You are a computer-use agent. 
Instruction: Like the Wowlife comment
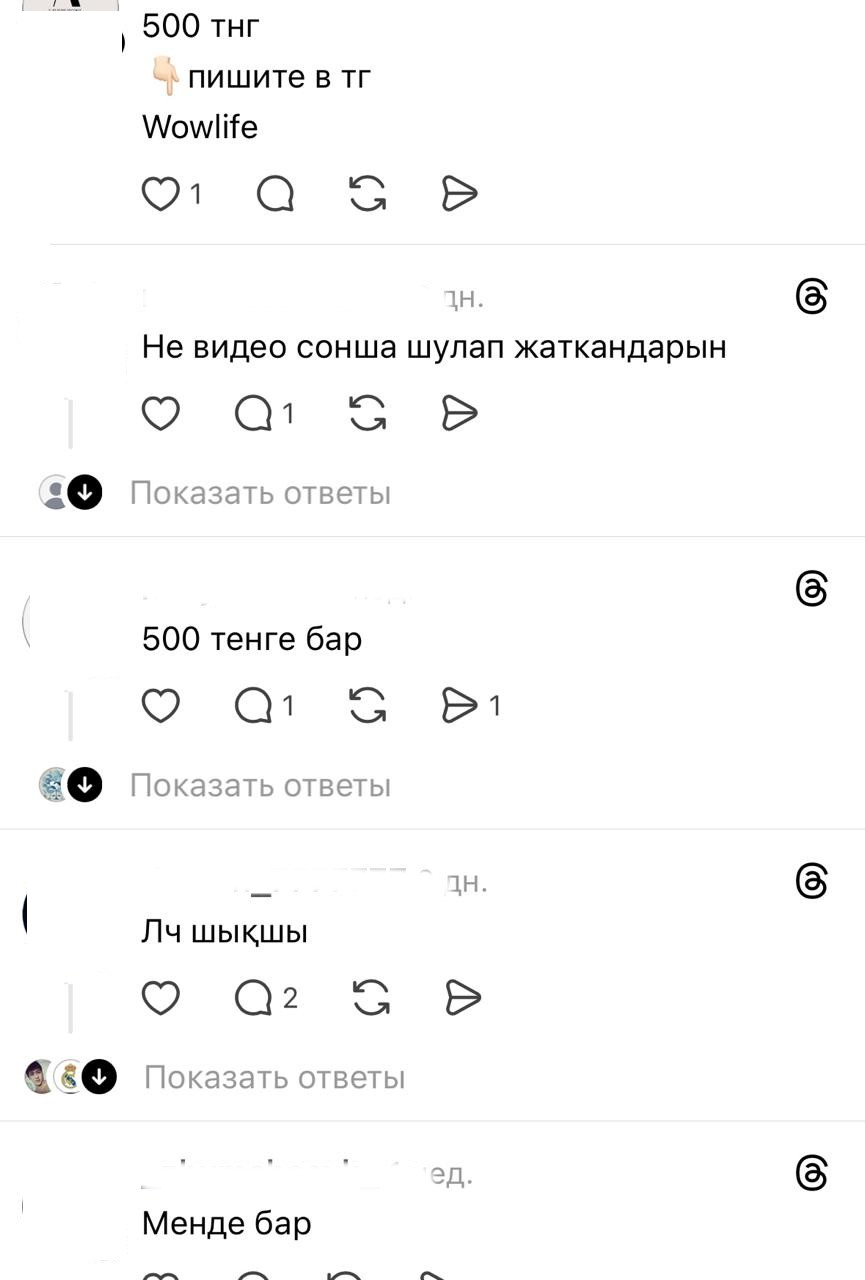[x=160, y=194]
